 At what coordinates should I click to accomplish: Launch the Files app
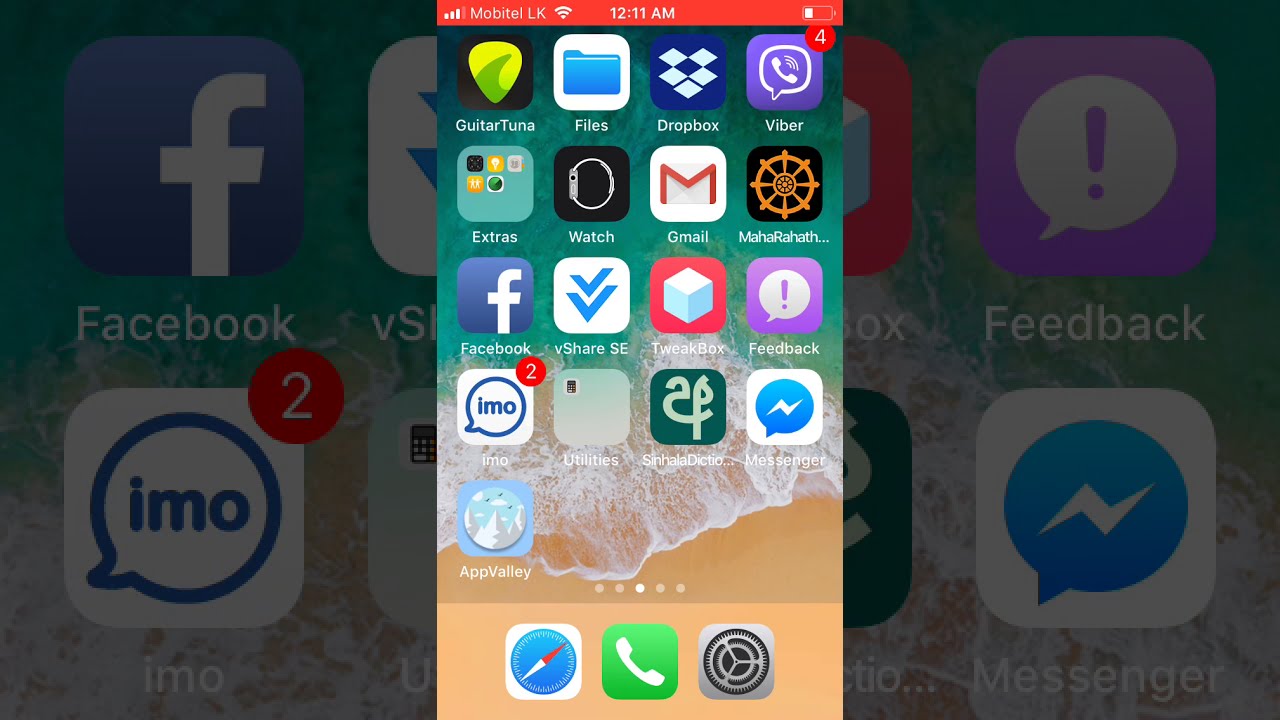coord(591,72)
